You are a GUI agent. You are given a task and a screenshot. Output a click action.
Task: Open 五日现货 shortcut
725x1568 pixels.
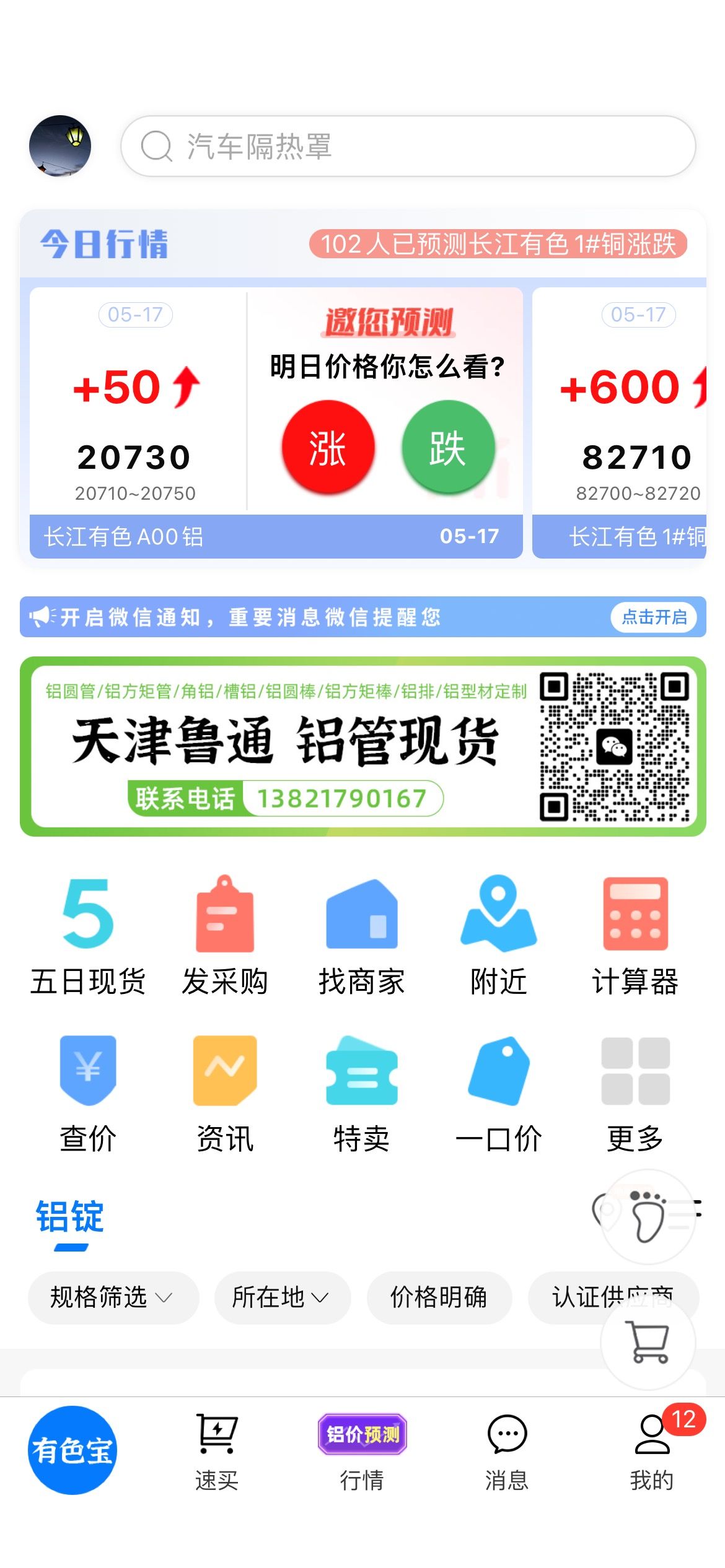point(88,935)
